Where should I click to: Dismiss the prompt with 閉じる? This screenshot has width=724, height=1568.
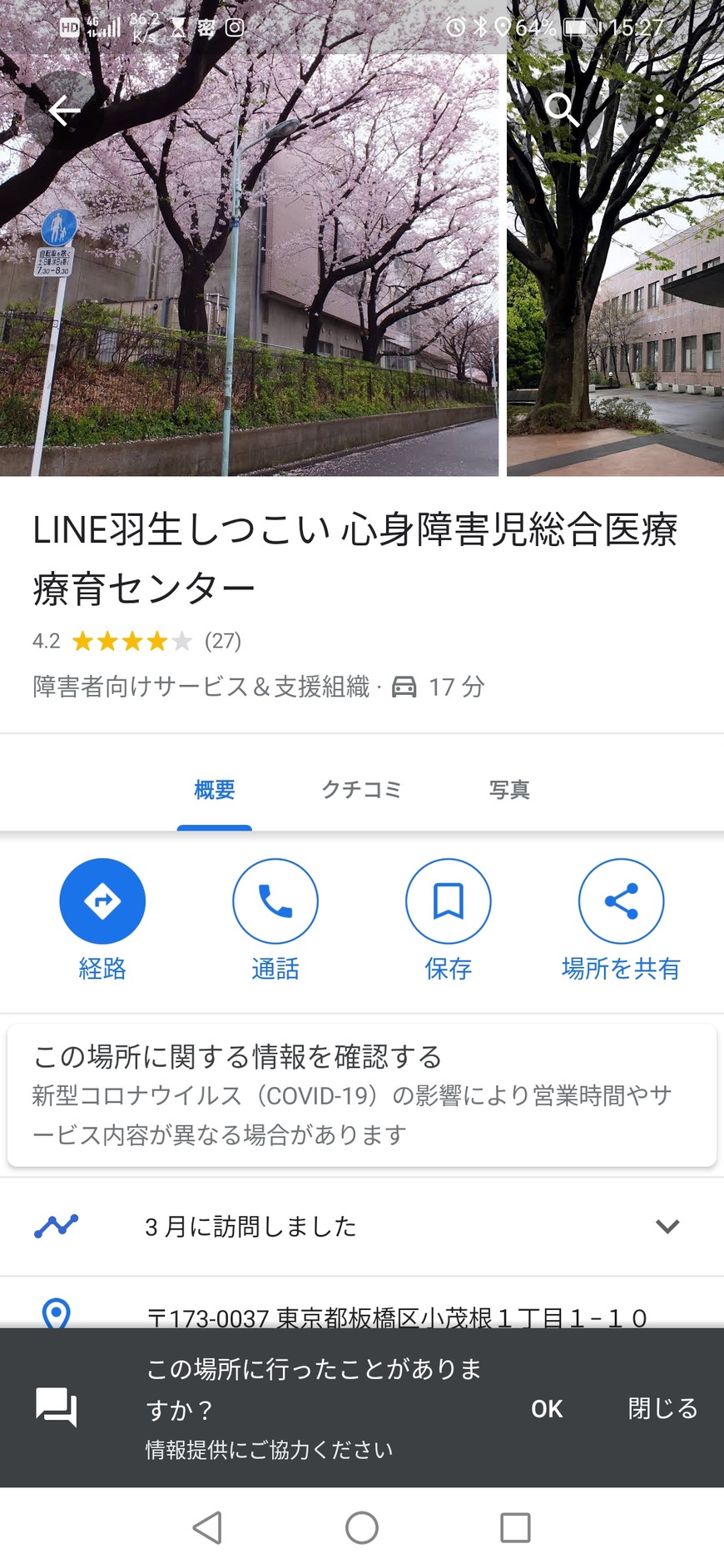[662, 1408]
